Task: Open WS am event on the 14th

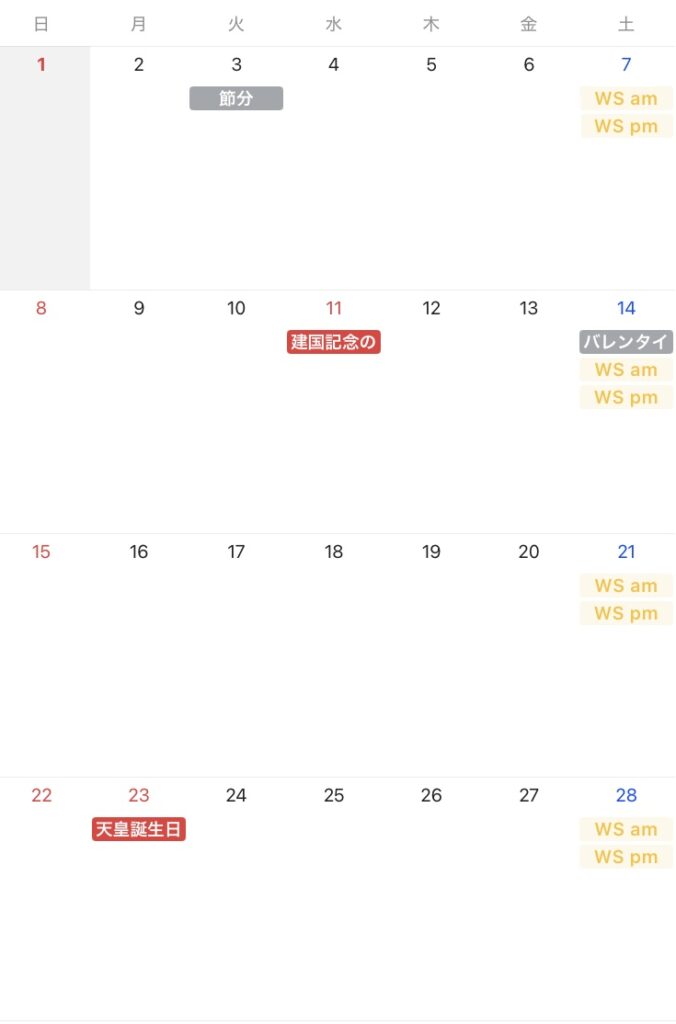Action: click(626, 370)
